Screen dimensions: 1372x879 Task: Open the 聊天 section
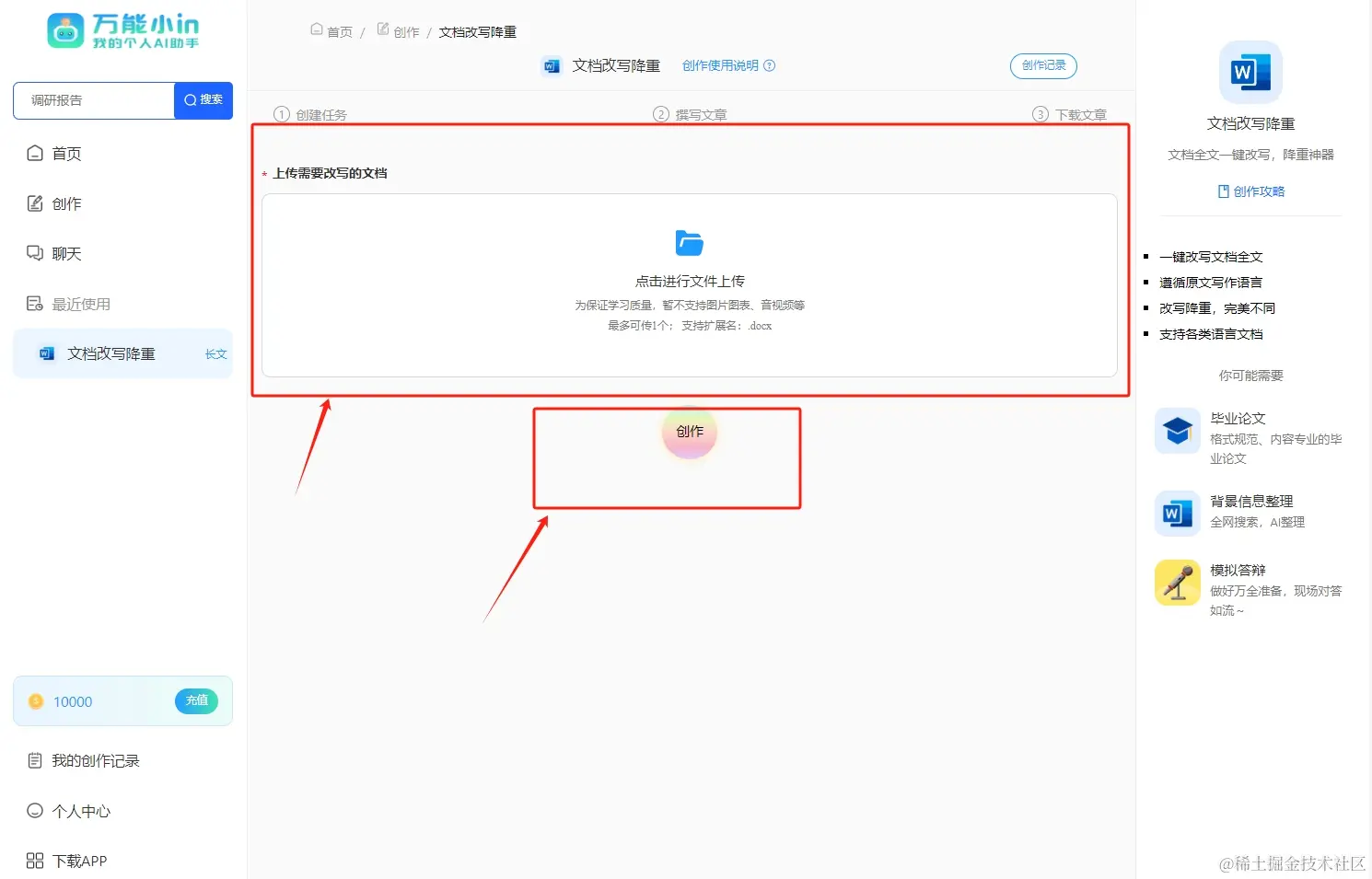[66, 253]
